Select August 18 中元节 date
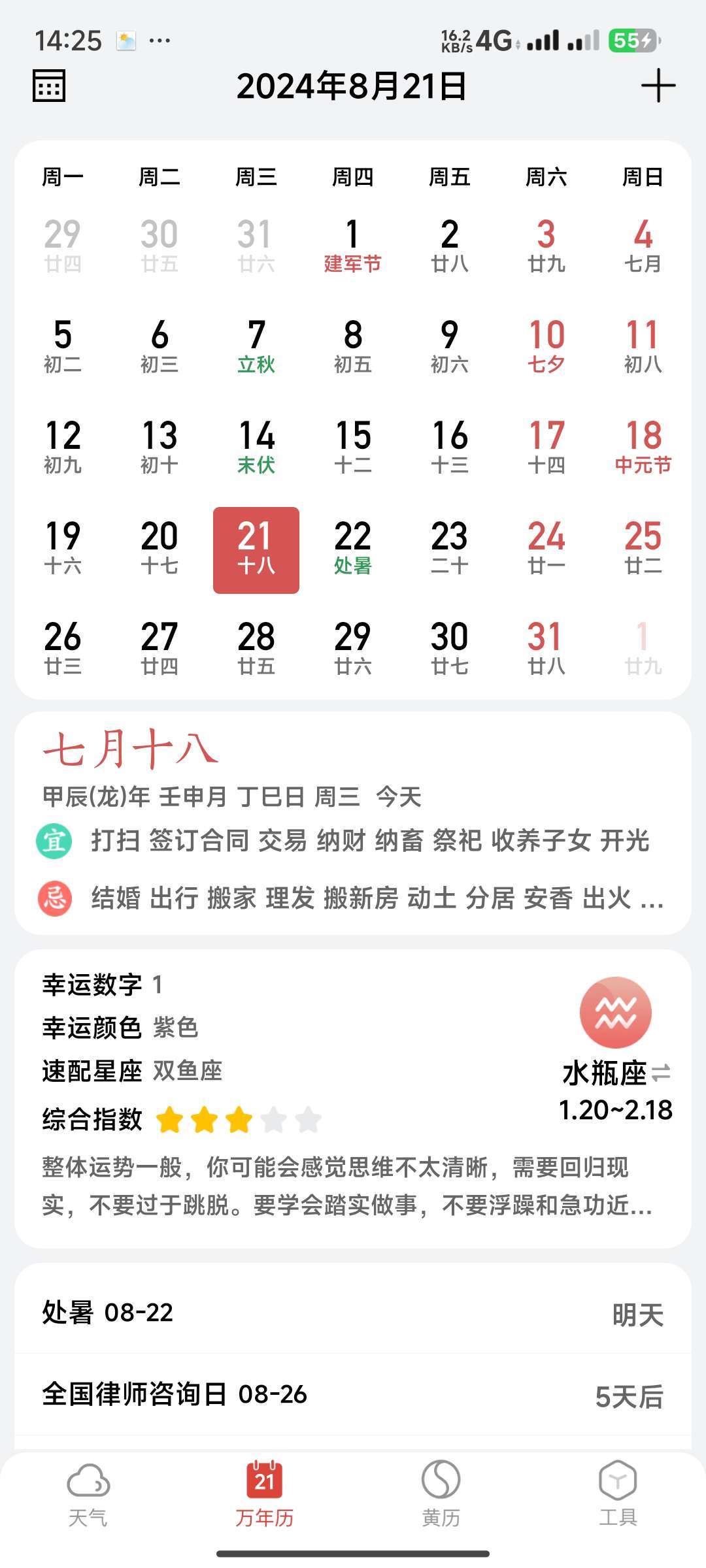The height and width of the screenshot is (1568, 706). pyautogui.click(x=643, y=448)
